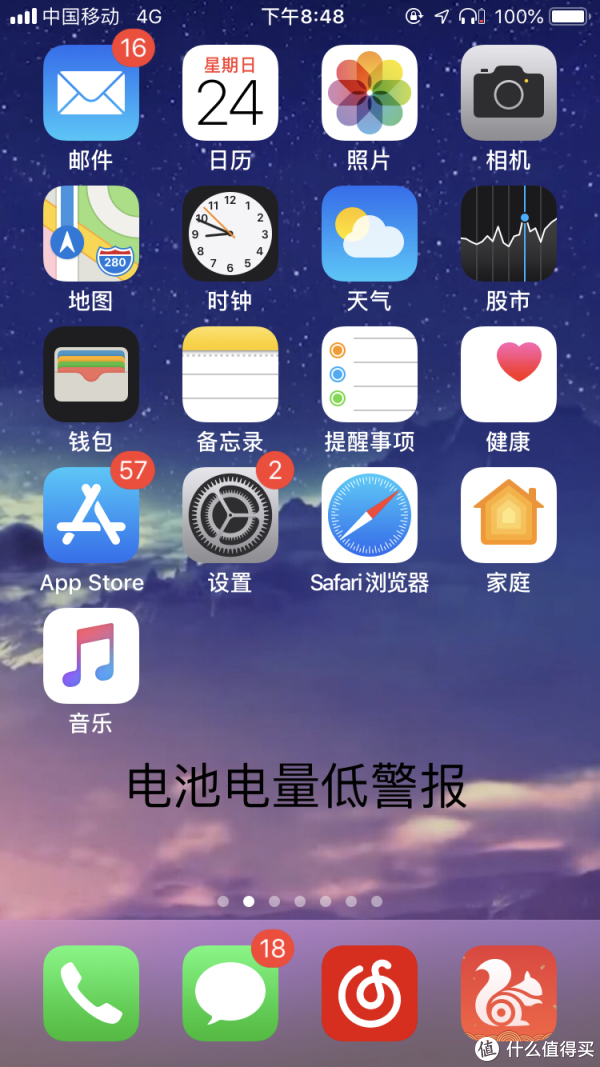Open the Reminders app (提醒事项)

[x=369, y=374]
